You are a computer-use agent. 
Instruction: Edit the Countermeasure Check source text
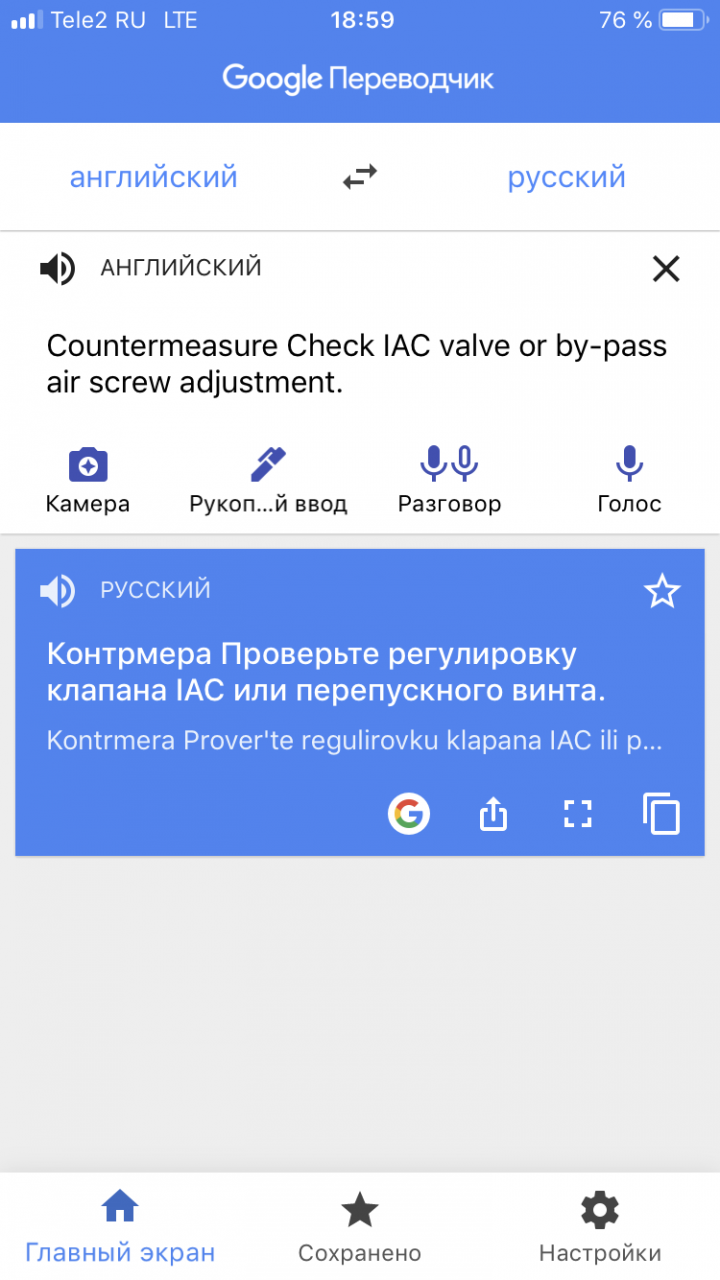tap(357, 364)
